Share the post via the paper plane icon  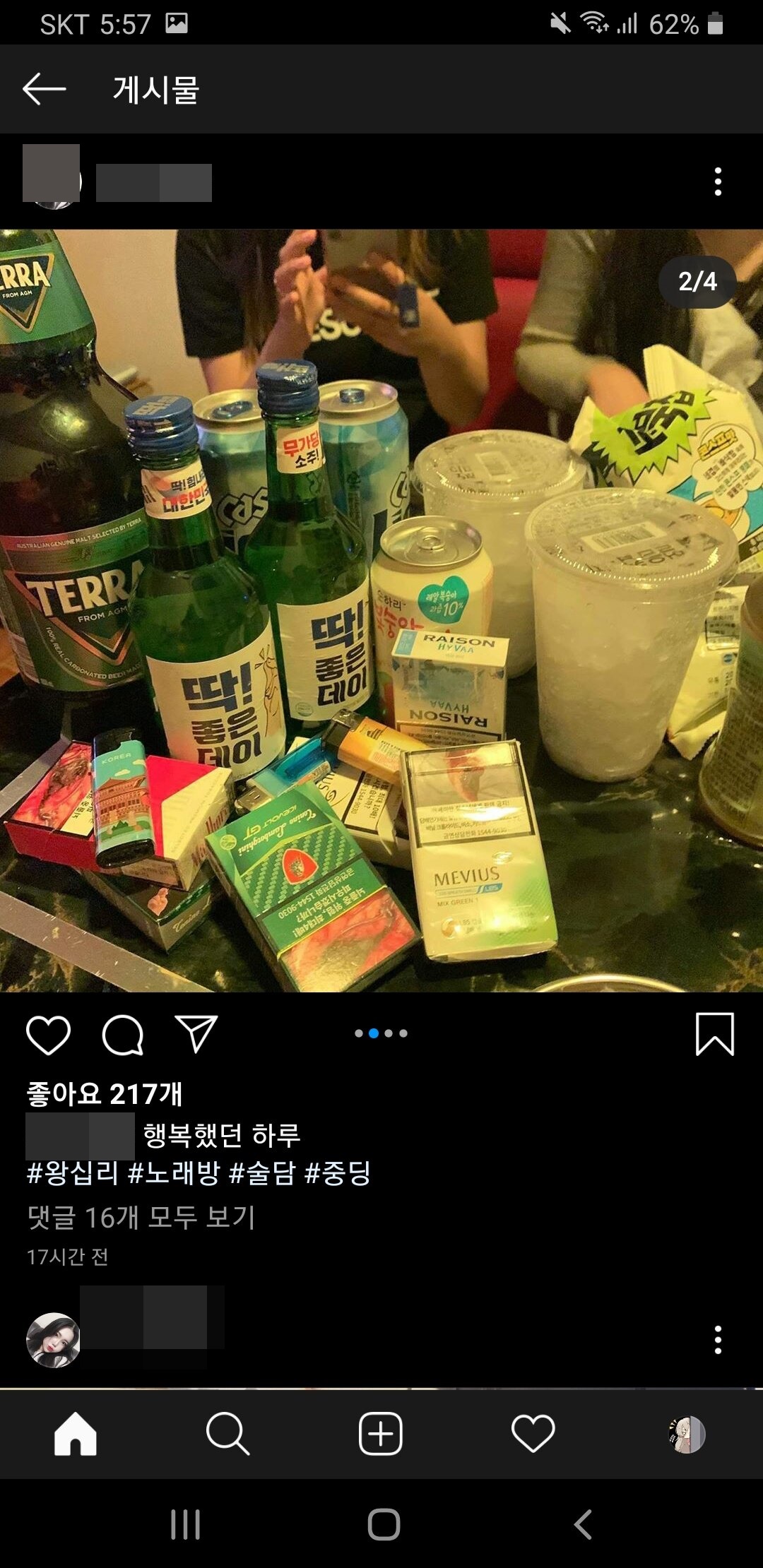pos(196,1035)
